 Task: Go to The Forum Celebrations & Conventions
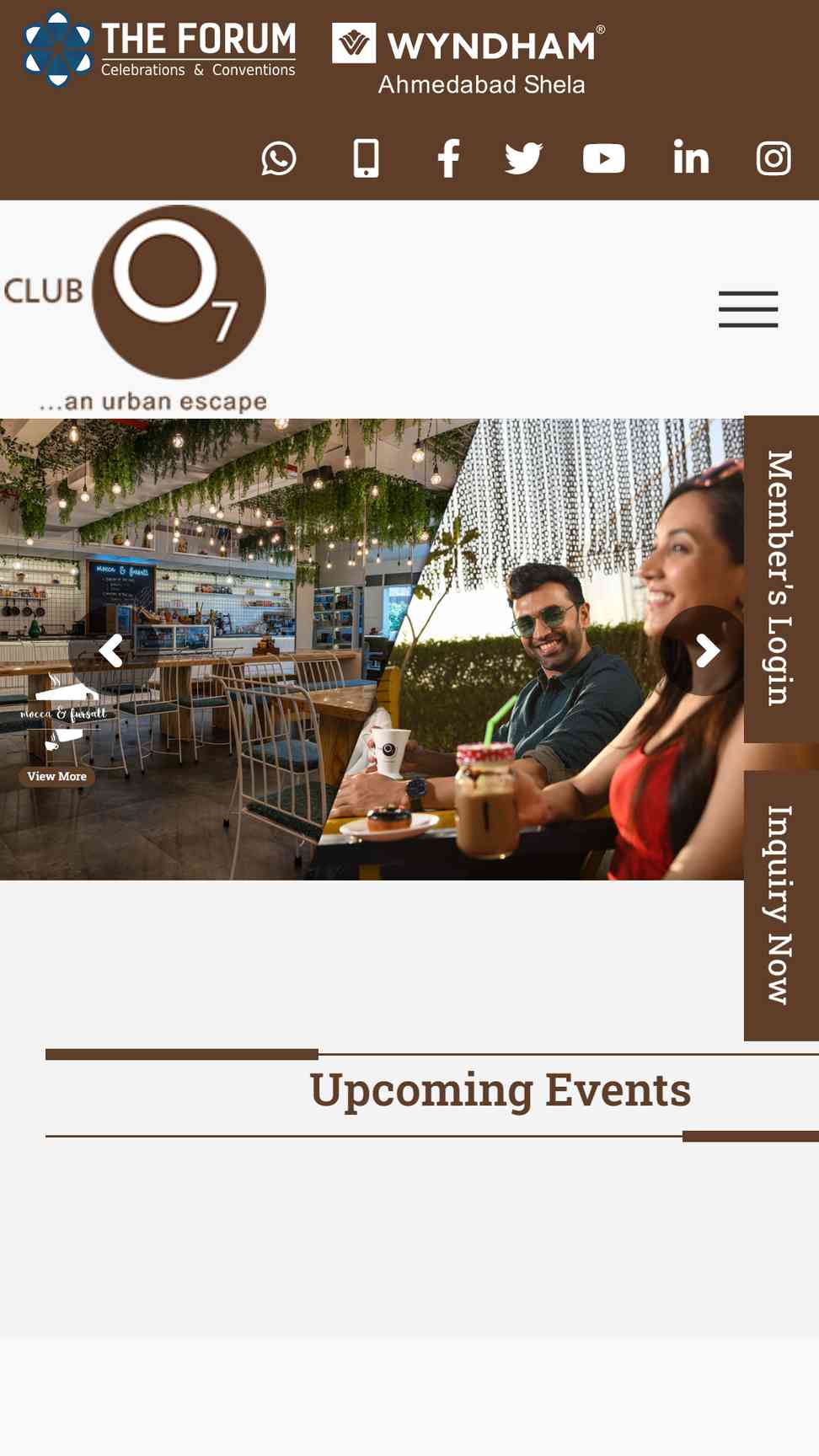160,50
